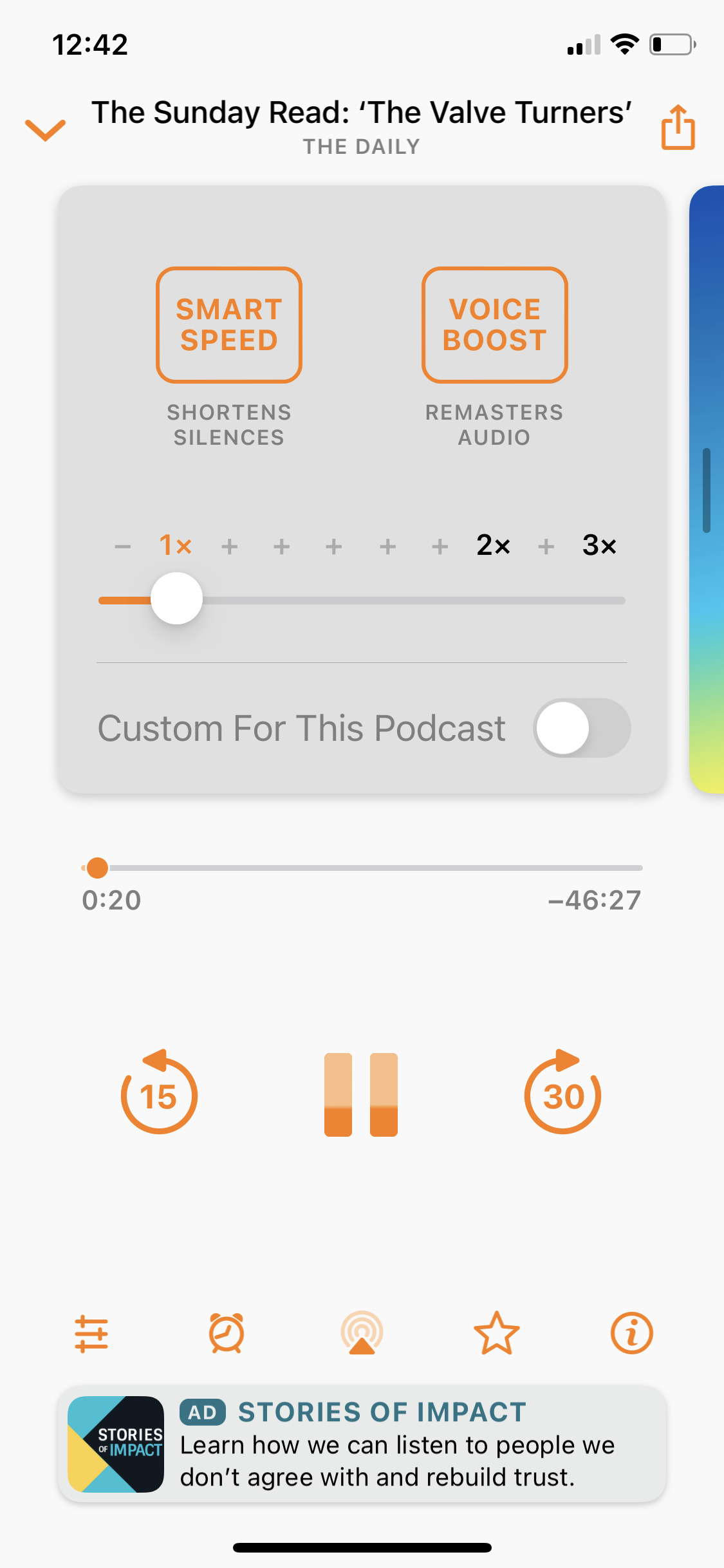The width and height of the screenshot is (724, 1568).
Task: Star this episode
Action: [x=496, y=1333]
